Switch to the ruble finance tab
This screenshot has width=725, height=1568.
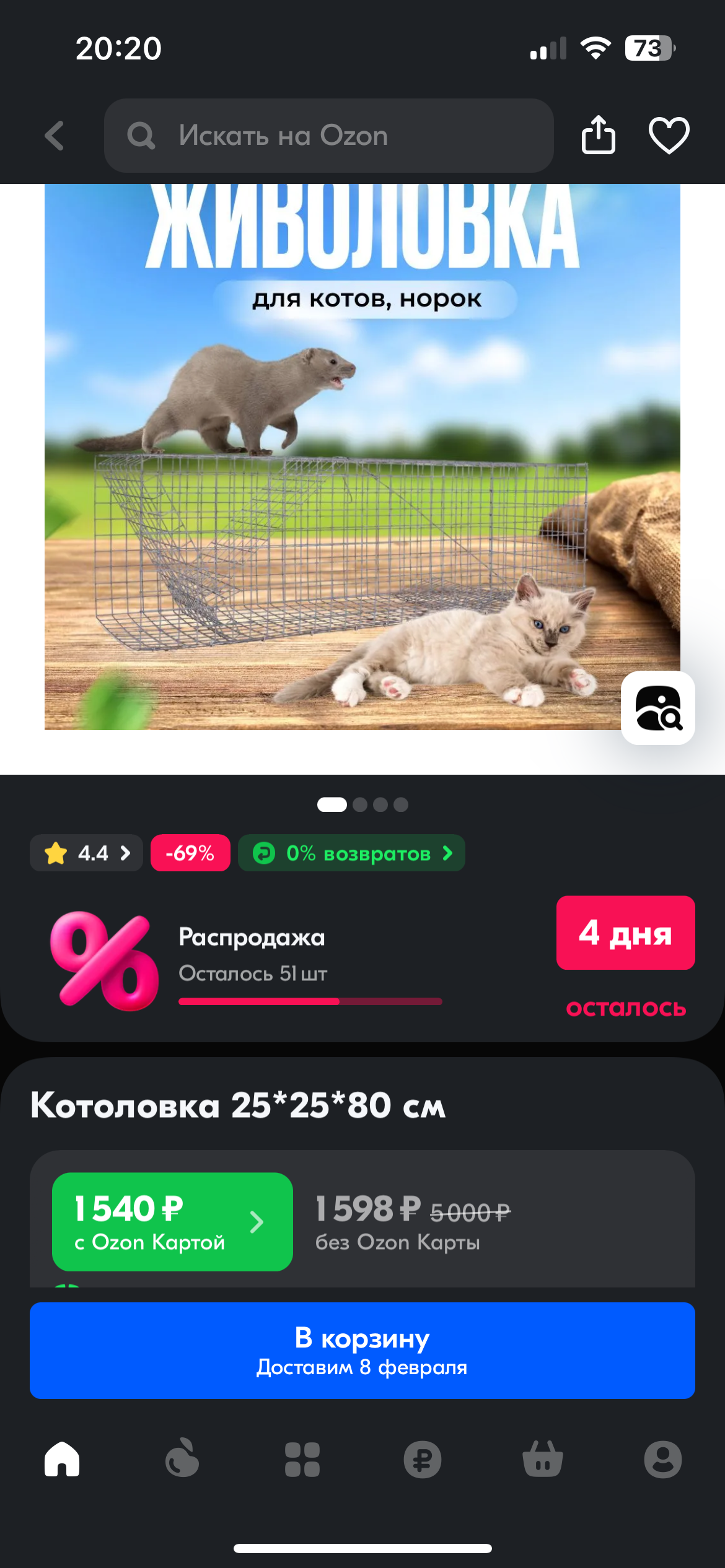pyautogui.click(x=423, y=1459)
